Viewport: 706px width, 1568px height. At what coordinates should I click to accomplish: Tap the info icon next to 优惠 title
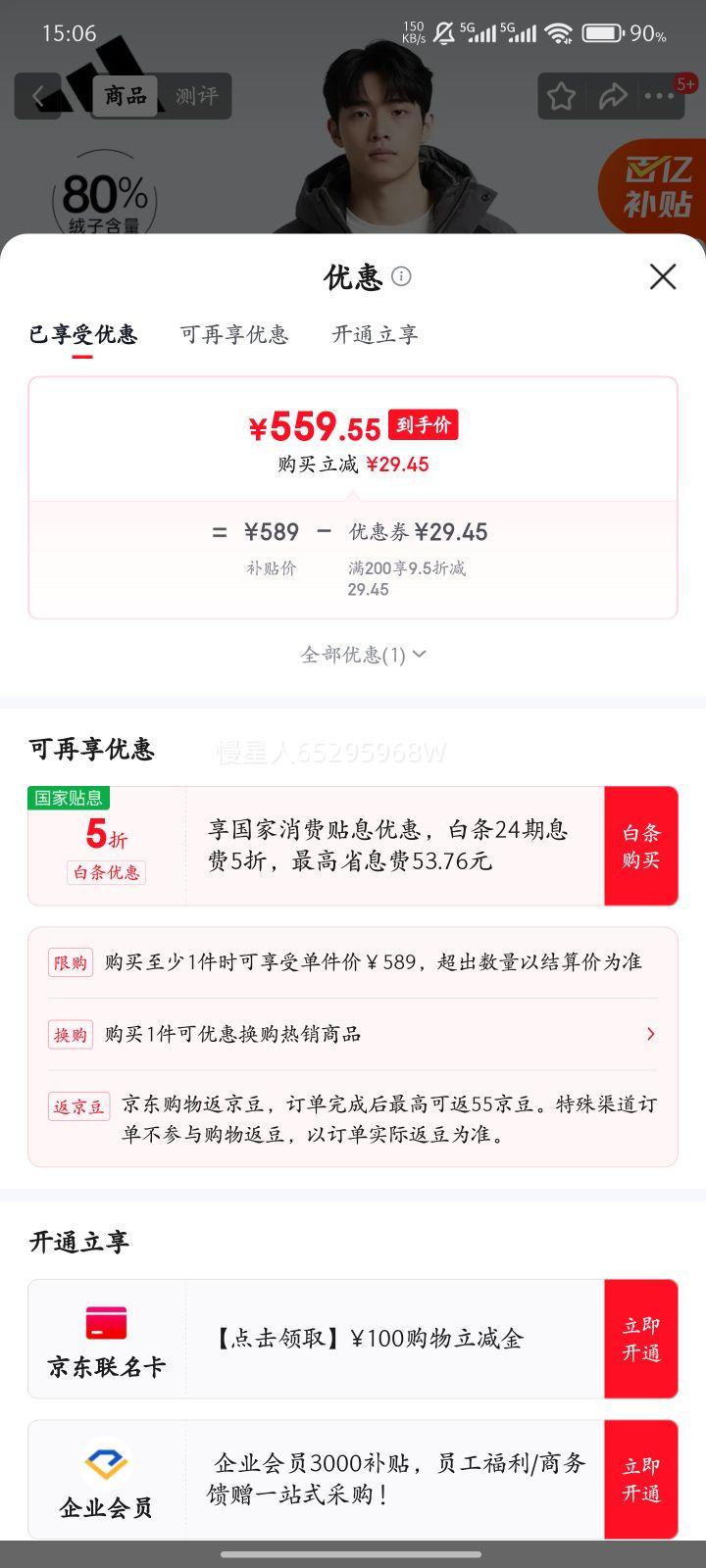(401, 277)
